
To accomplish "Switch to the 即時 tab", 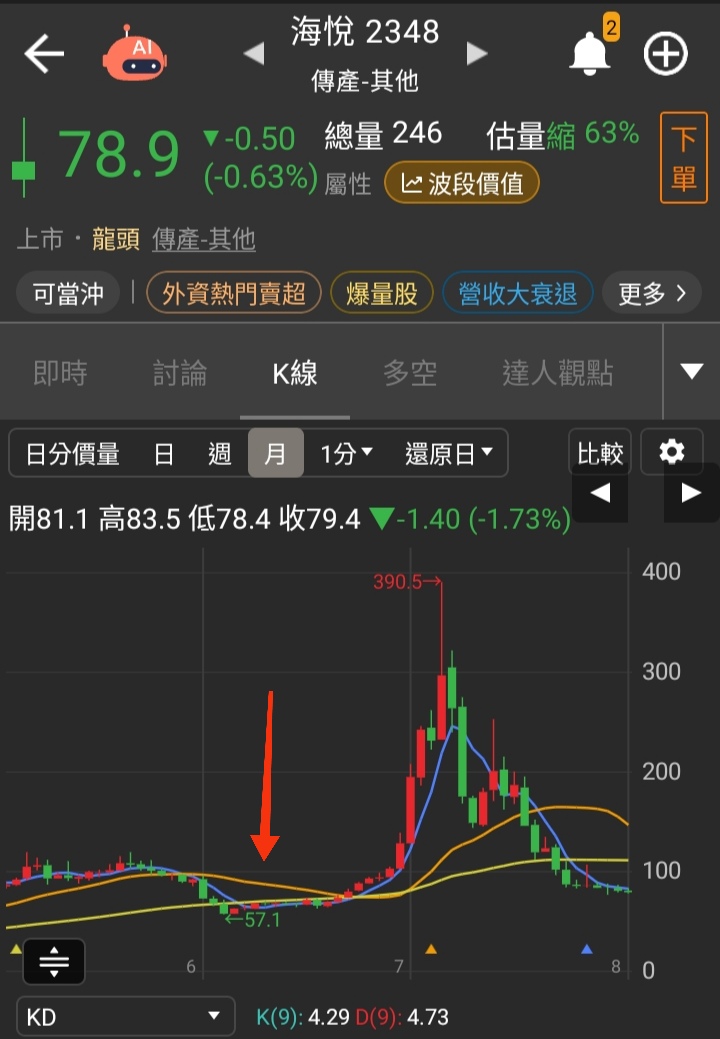I will coord(60,373).
